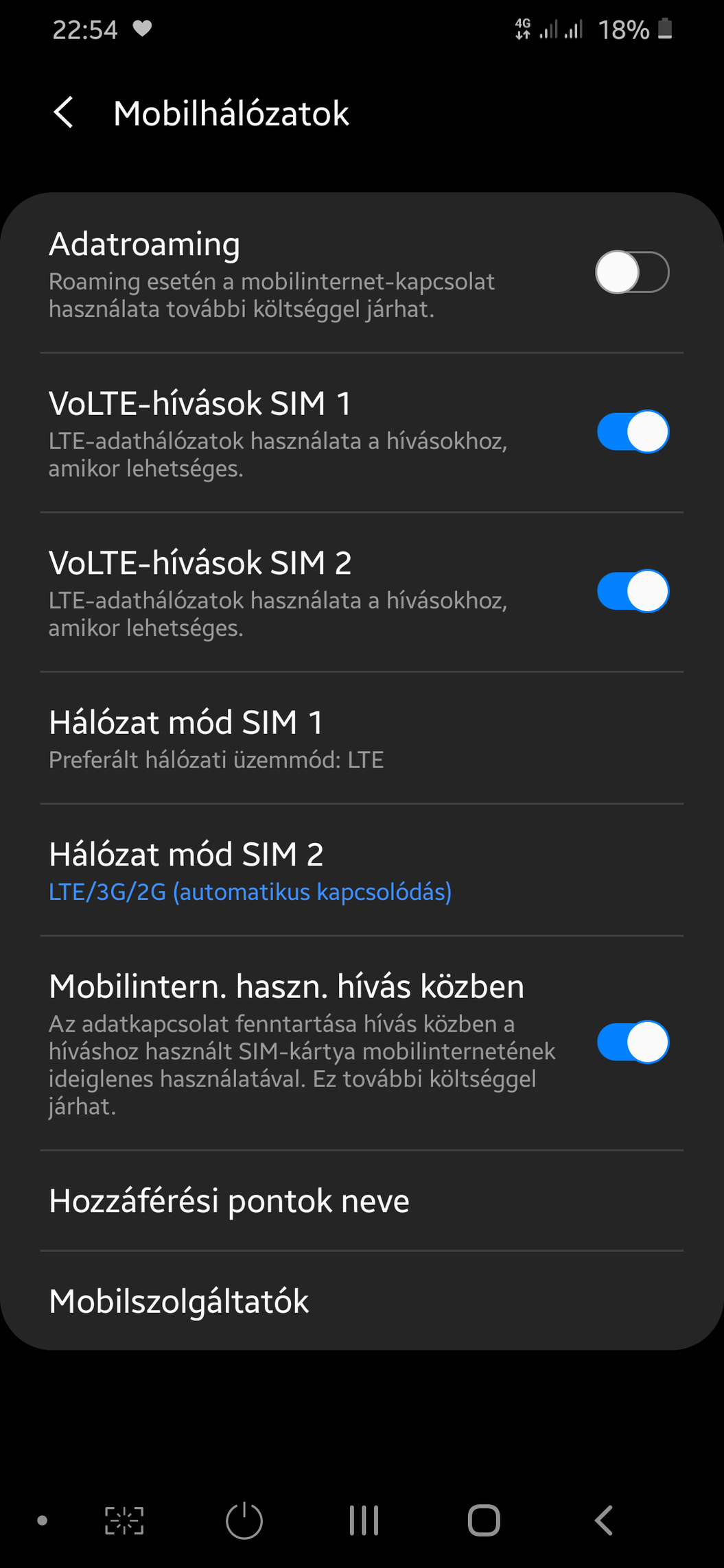Tap the power icon in navigation bar

pos(244,1520)
